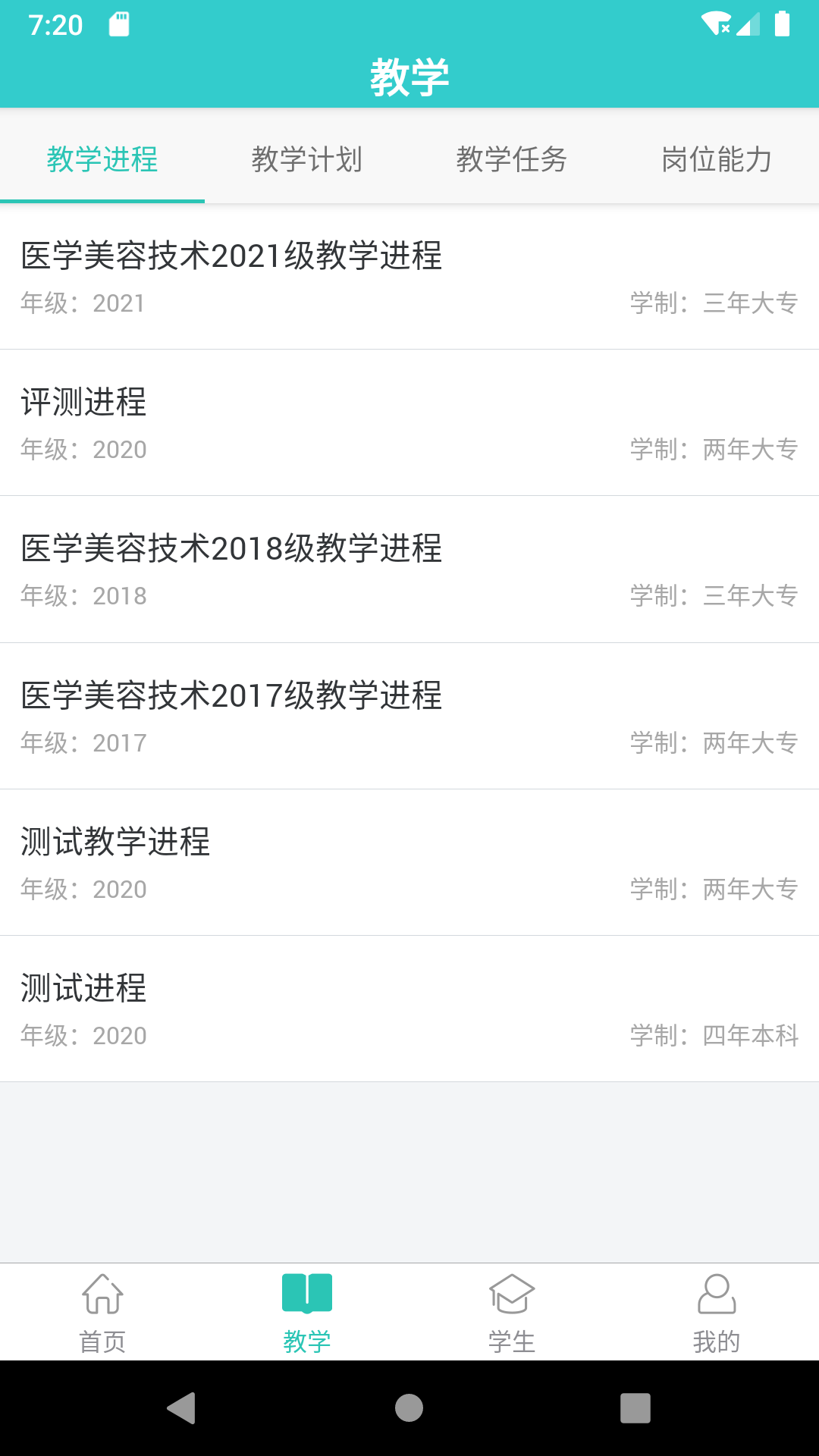
Task: Open the 测试进程 four-year program entry
Action: pyautogui.click(x=409, y=1009)
